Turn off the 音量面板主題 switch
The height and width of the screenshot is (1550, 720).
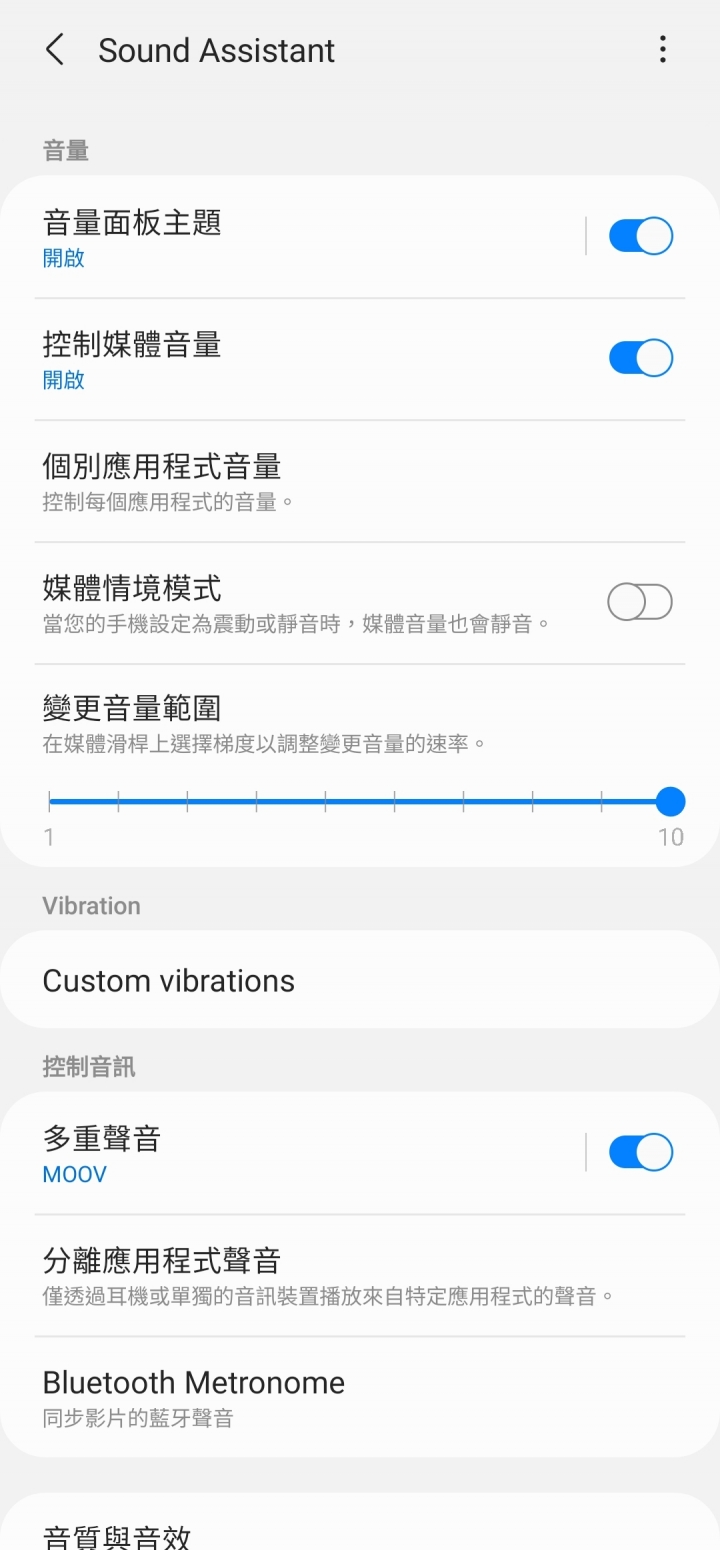click(640, 237)
